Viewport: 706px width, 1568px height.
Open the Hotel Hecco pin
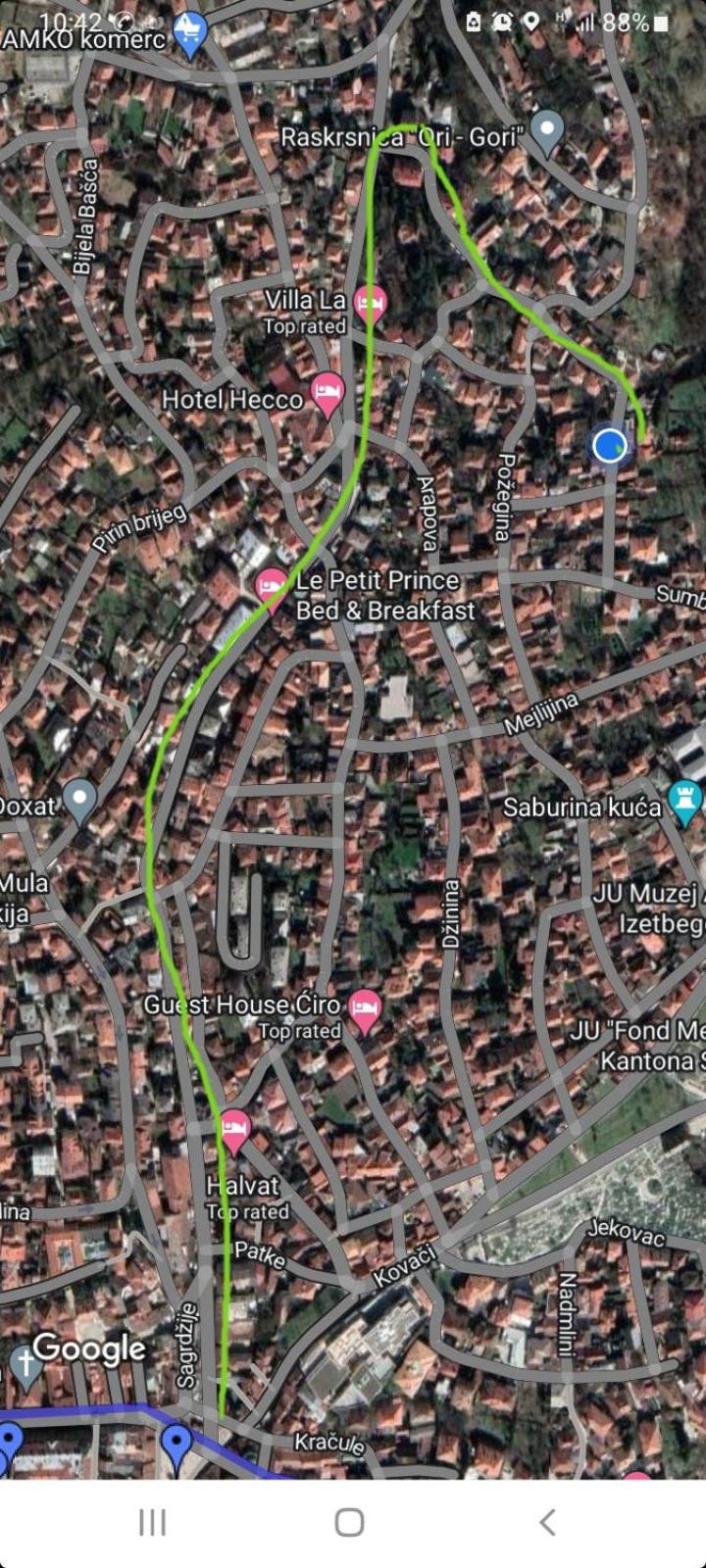327,394
